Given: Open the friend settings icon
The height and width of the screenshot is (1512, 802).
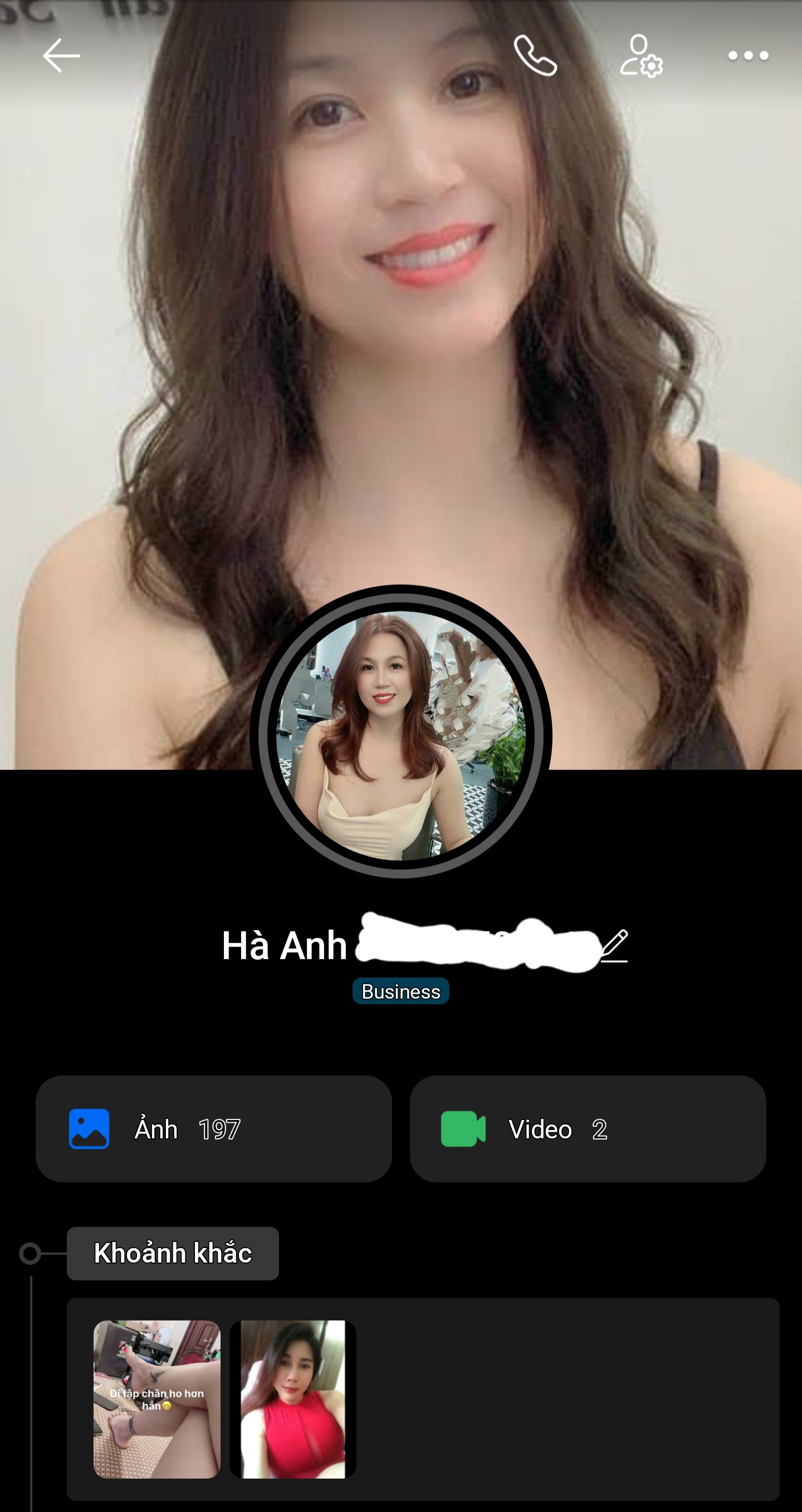Looking at the screenshot, I should pos(641,56).
